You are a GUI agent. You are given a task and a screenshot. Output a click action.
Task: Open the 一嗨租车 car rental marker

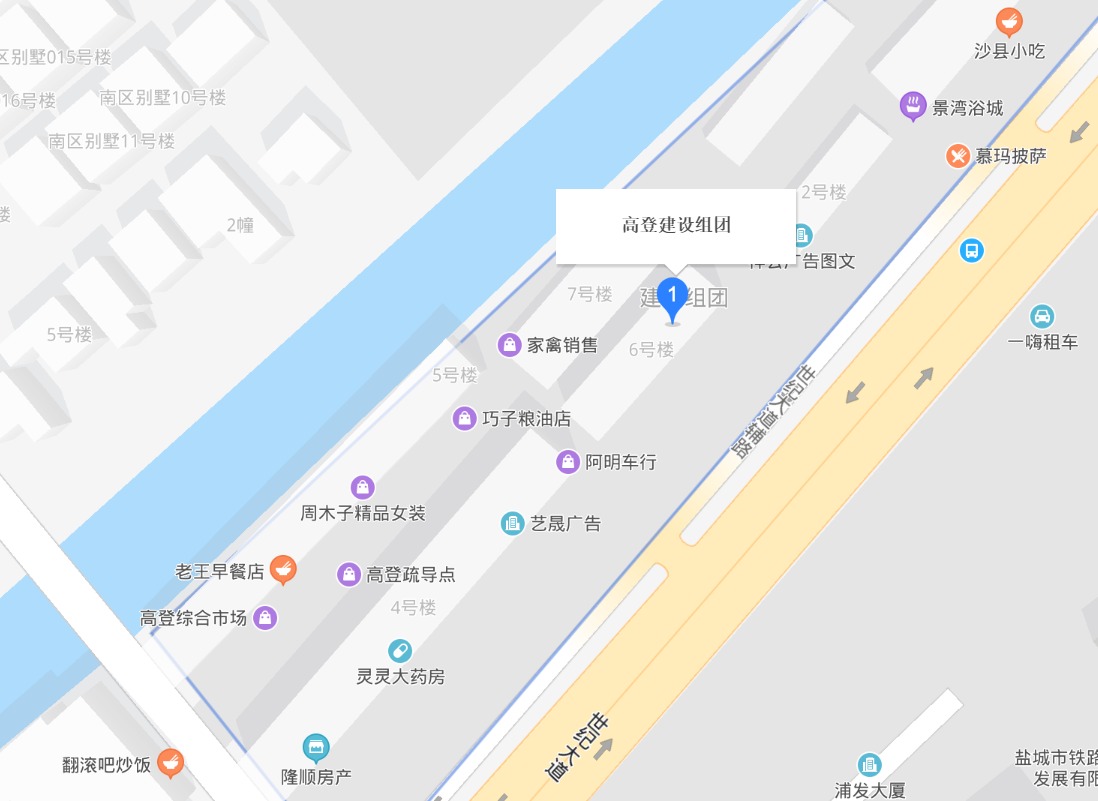point(1042,317)
